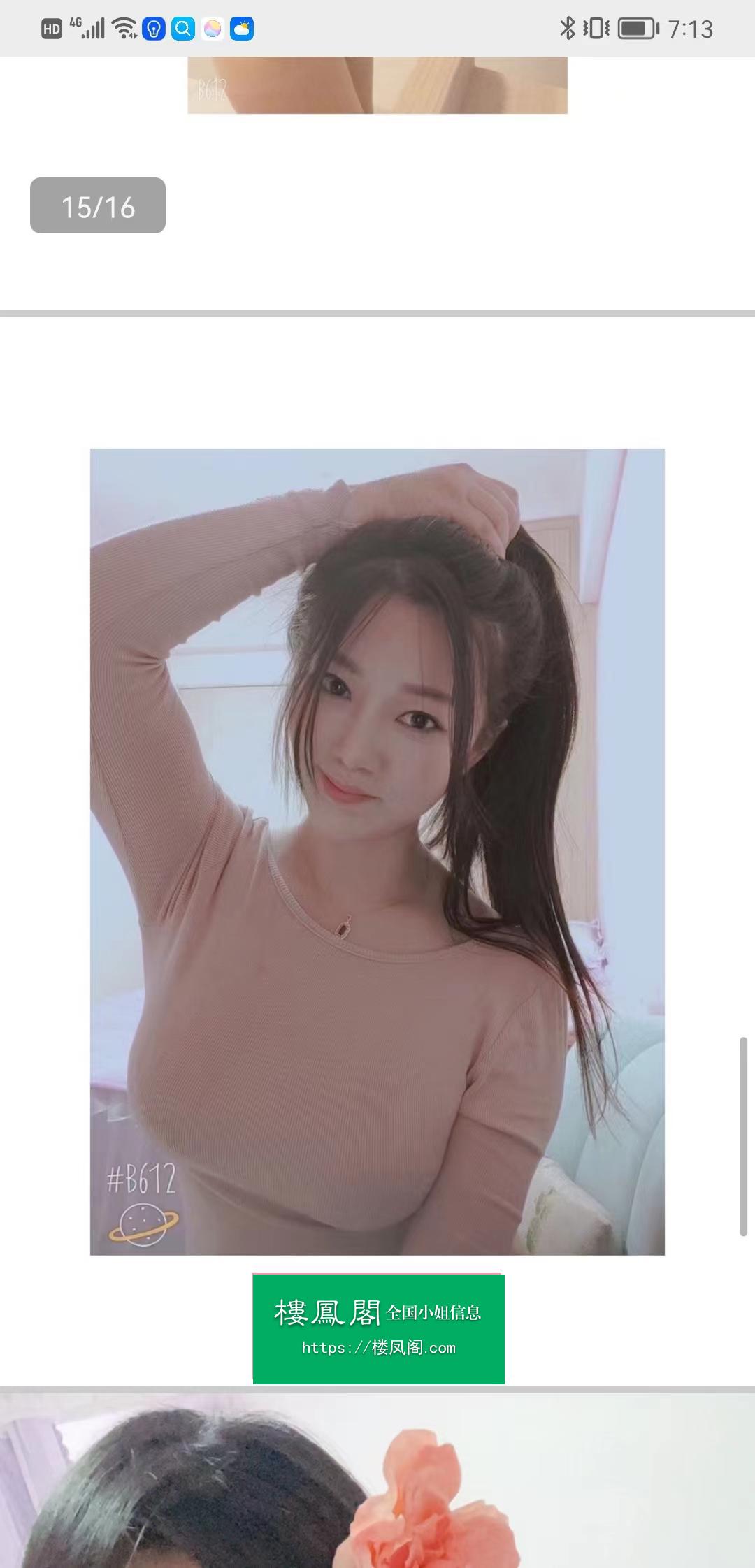Open the photo with the orange flower

[377, 1481]
